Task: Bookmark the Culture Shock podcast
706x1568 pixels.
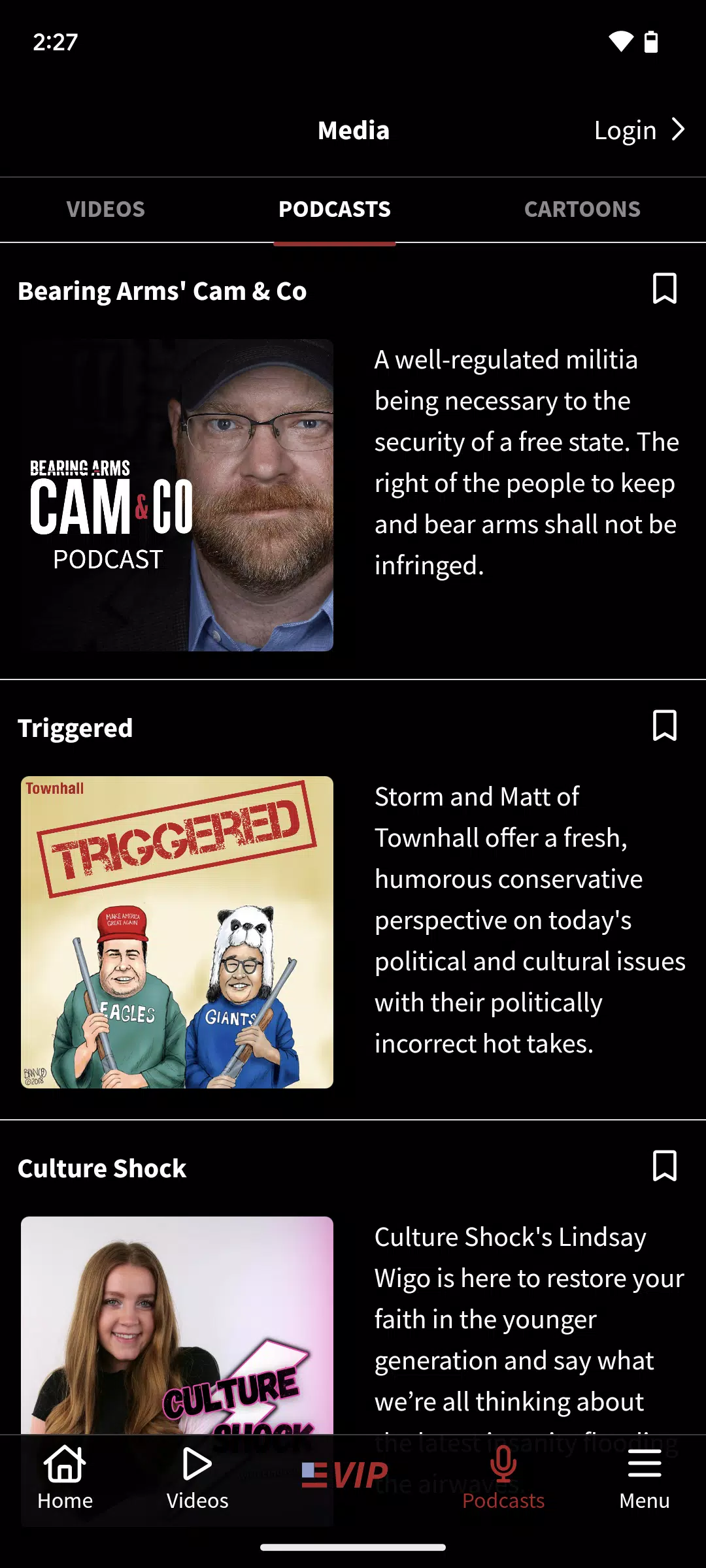Action: (x=664, y=1166)
